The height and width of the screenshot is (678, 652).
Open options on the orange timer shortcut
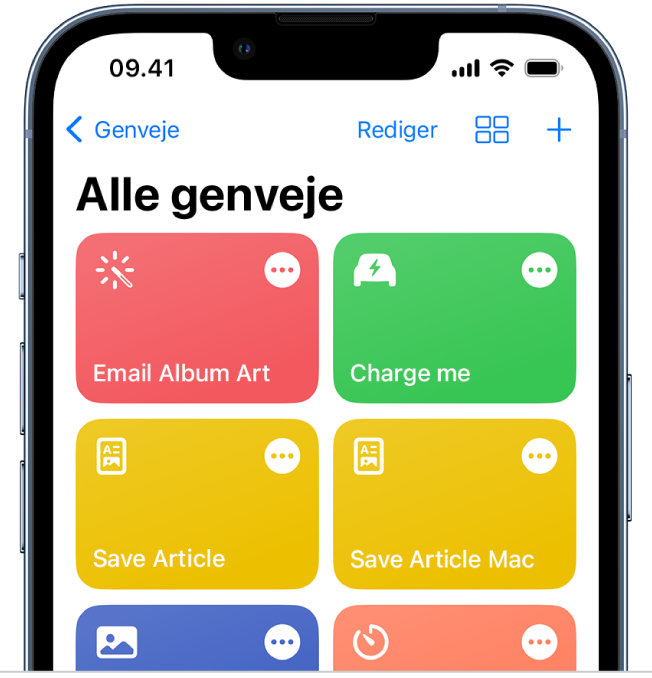(x=540, y=641)
